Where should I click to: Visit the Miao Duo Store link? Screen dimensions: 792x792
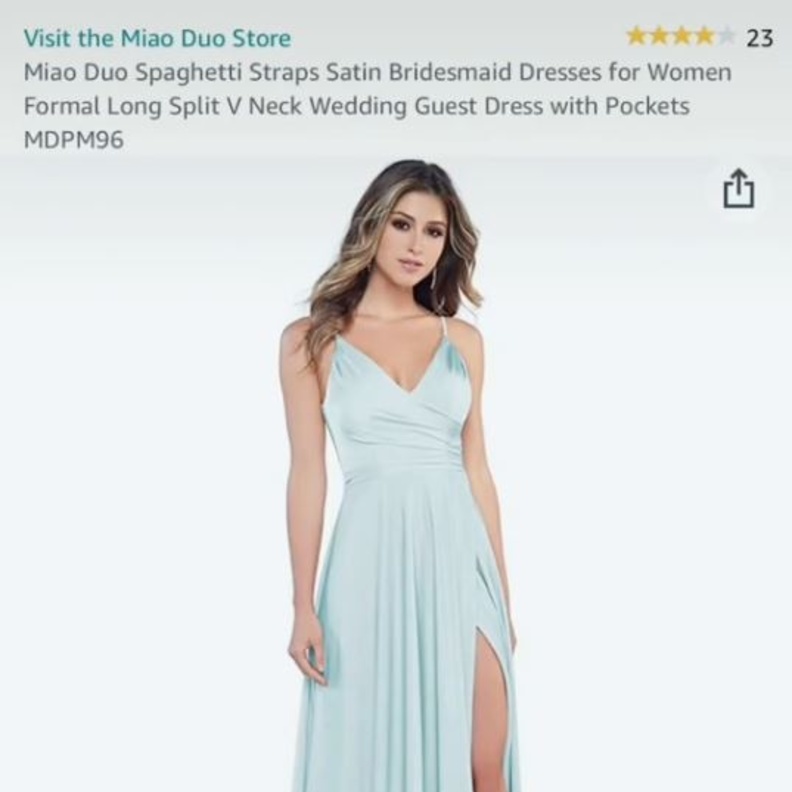[157, 39]
